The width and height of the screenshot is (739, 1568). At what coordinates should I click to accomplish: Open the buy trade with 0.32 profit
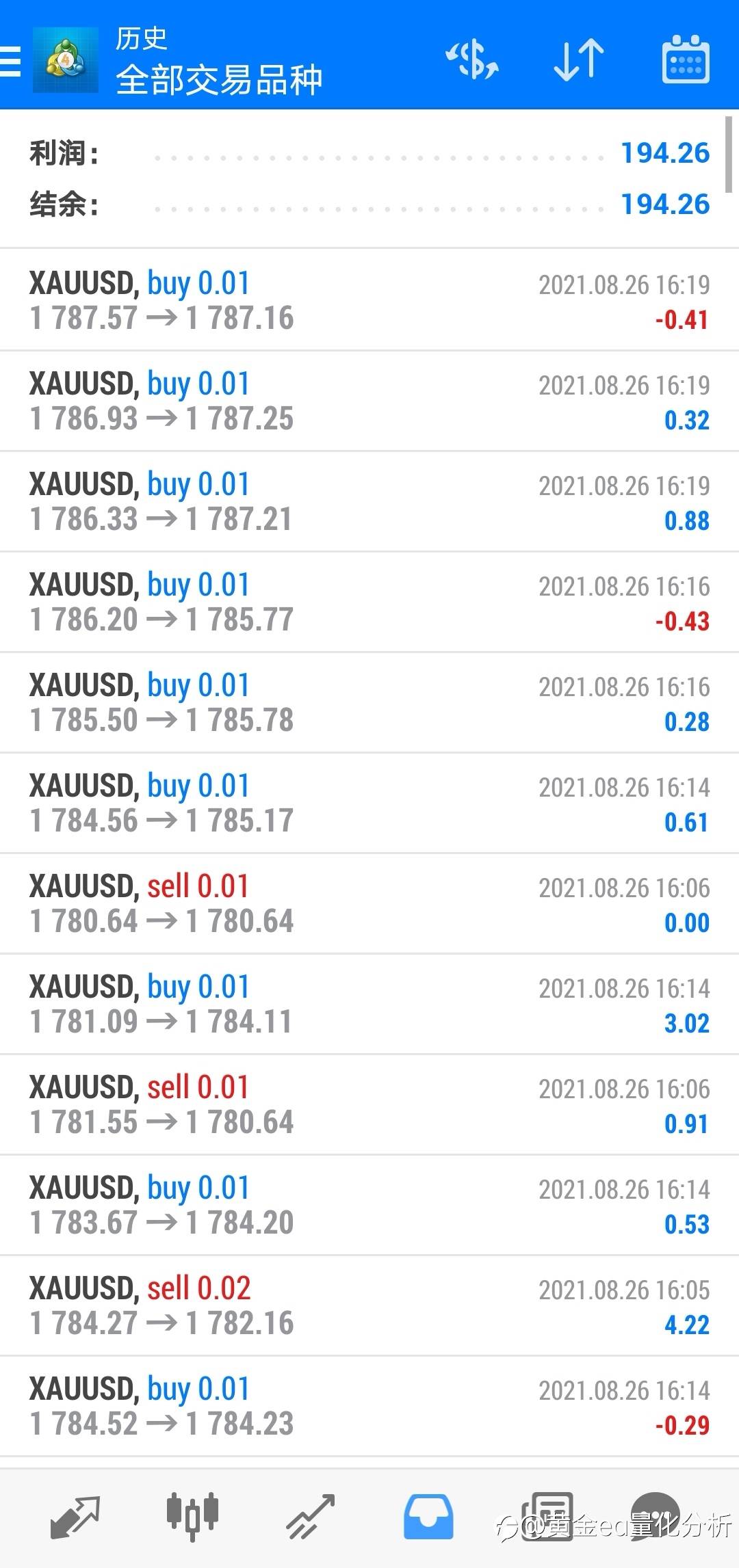point(369,401)
